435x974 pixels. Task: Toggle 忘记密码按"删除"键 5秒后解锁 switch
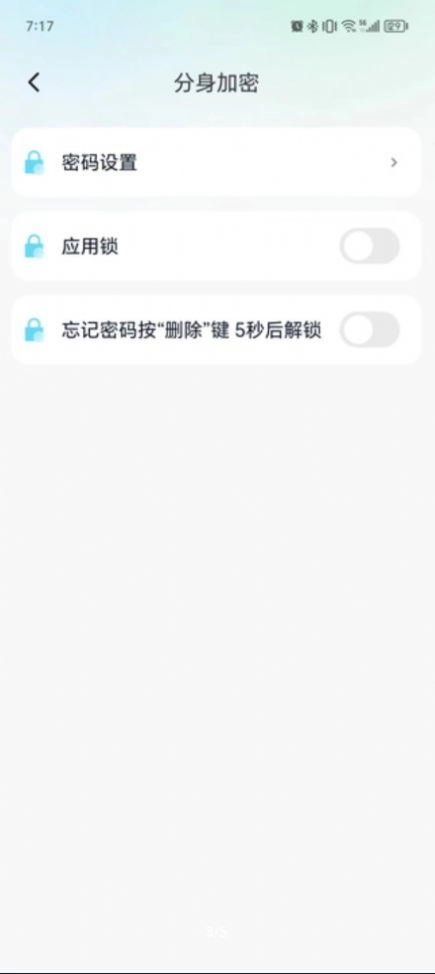pyautogui.click(x=369, y=330)
